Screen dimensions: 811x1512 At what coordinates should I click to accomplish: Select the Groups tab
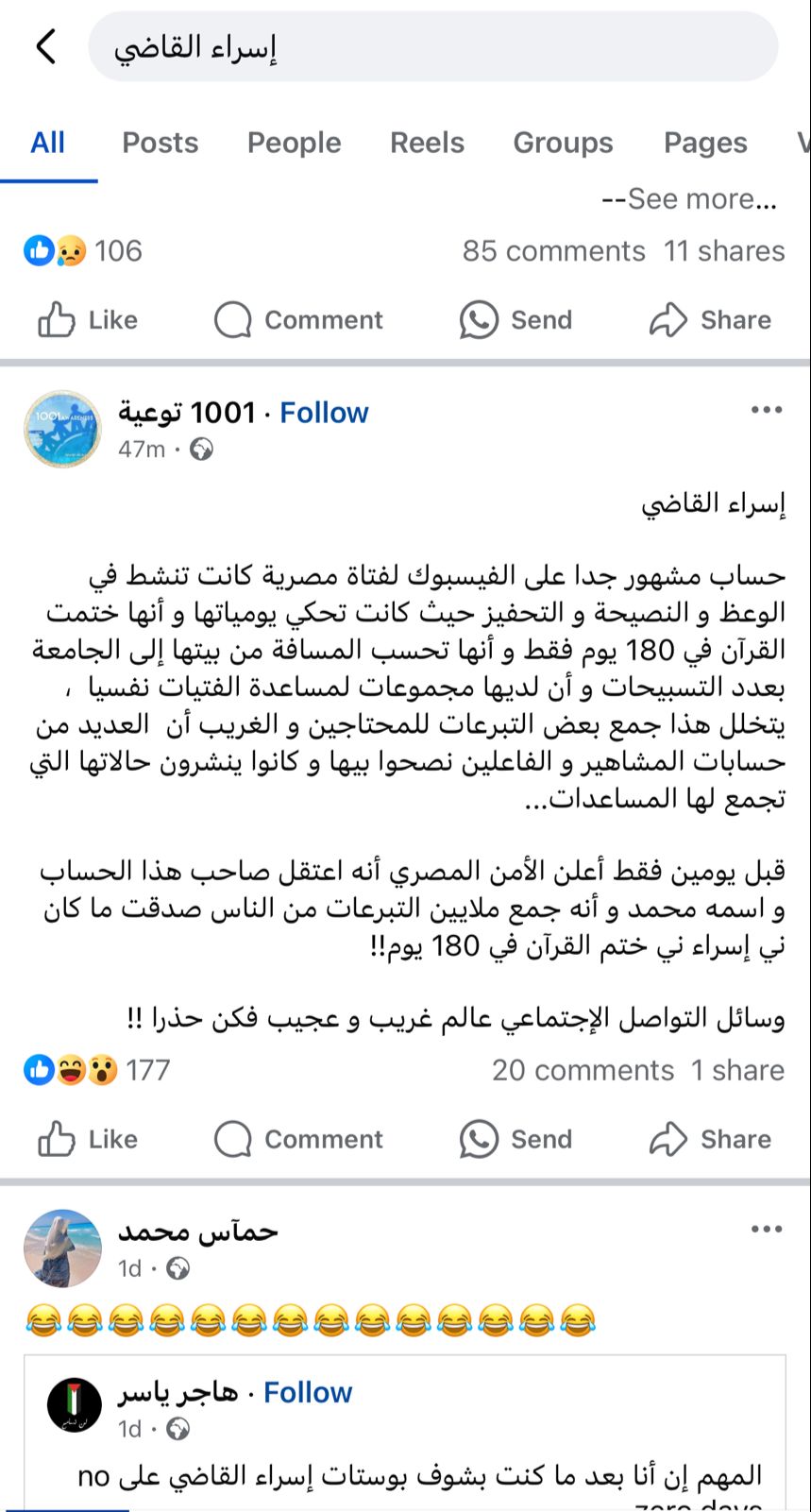tap(563, 143)
